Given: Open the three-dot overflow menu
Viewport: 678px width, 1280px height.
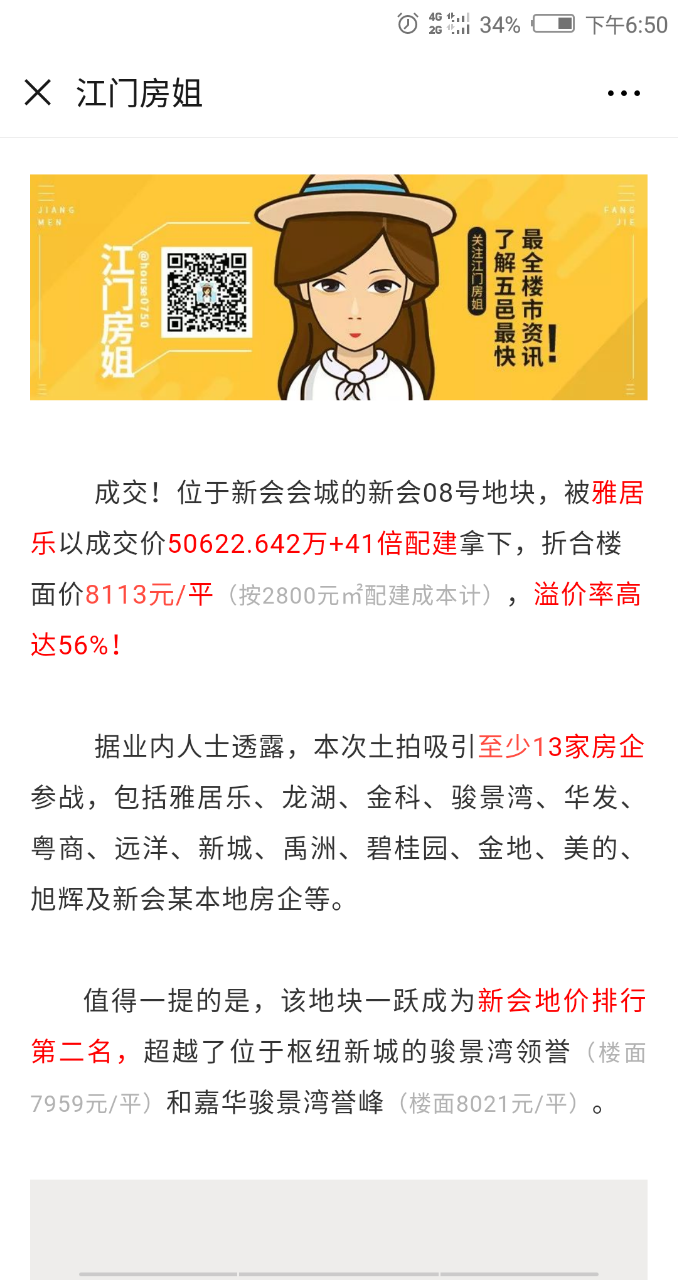Looking at the screenshot, I should coord(623,94).
